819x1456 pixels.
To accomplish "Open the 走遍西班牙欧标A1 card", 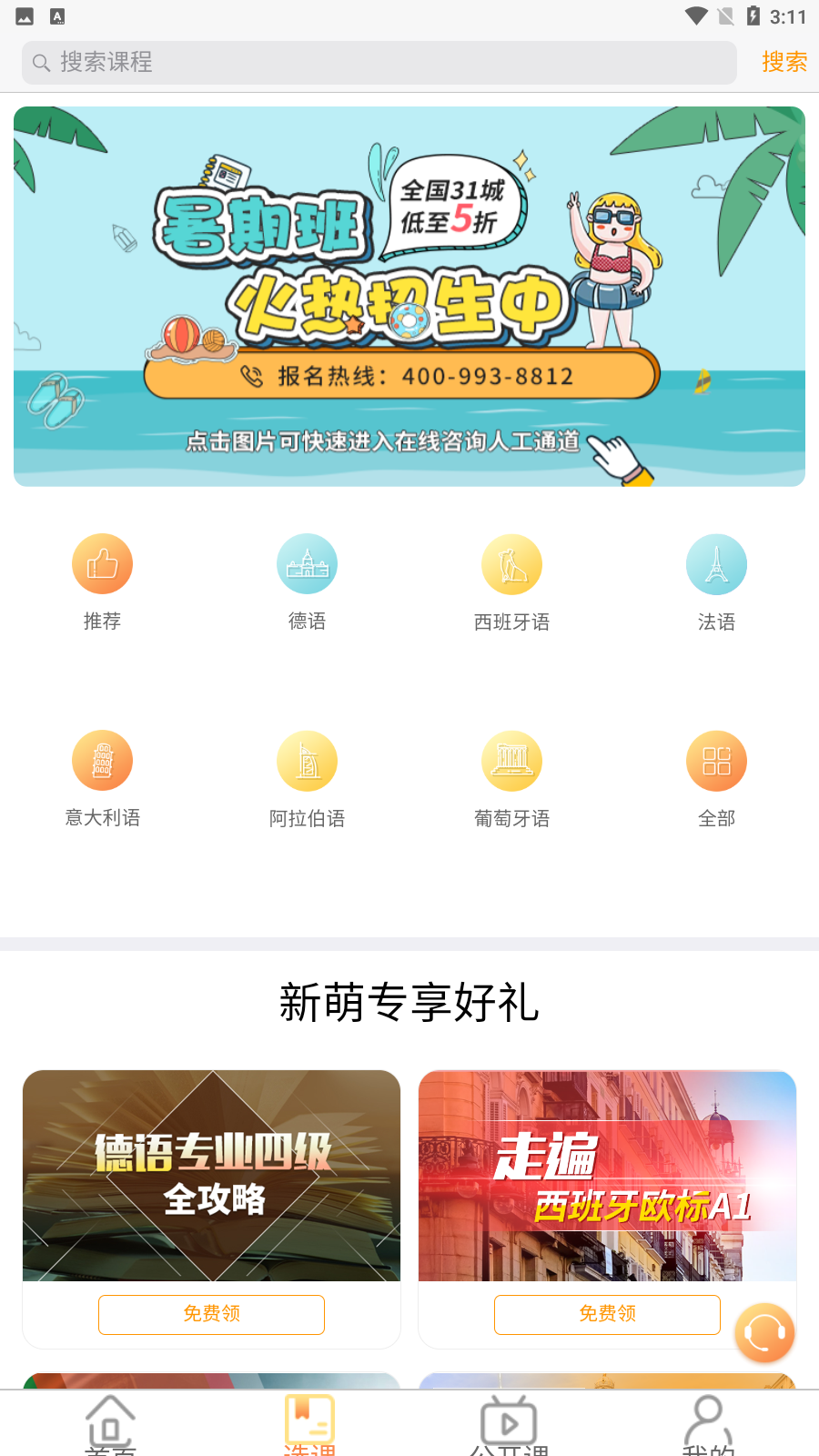I will (x=607, y=1175).
